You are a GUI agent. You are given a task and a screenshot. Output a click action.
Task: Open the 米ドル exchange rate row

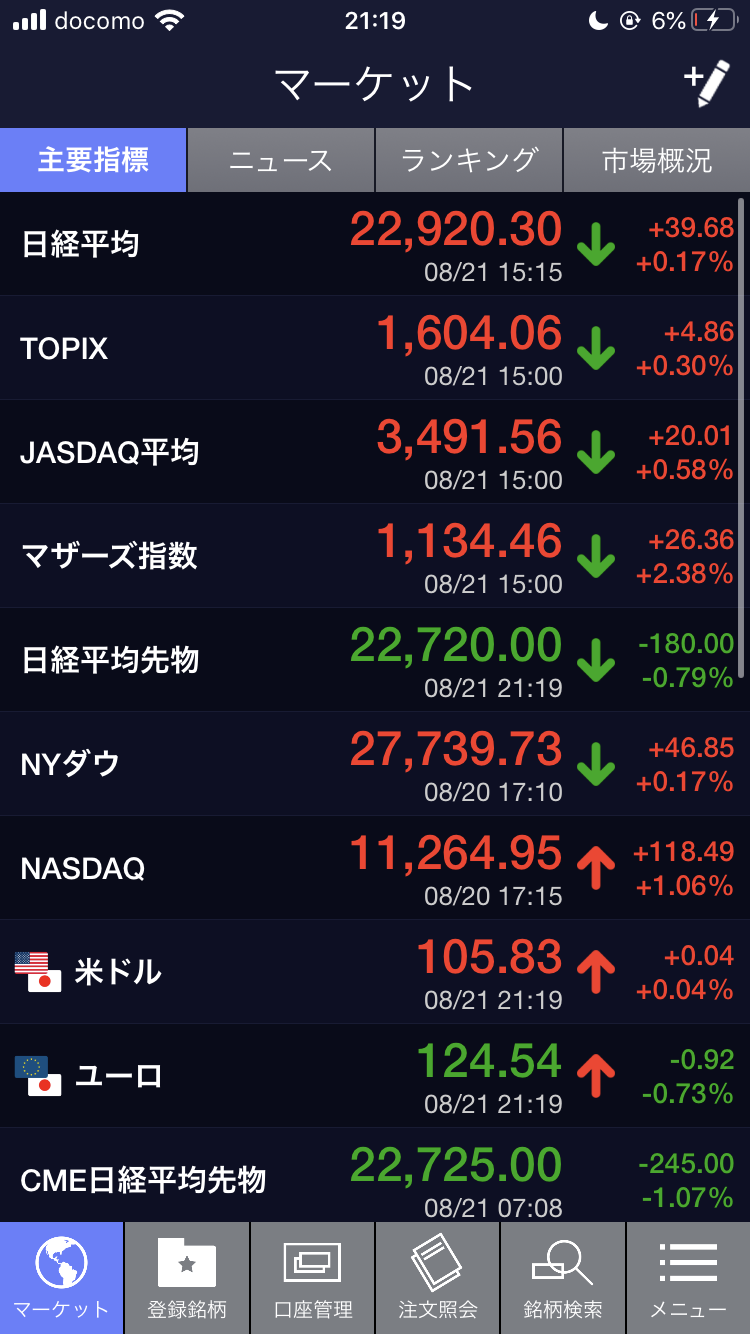[x=375, y=972]
